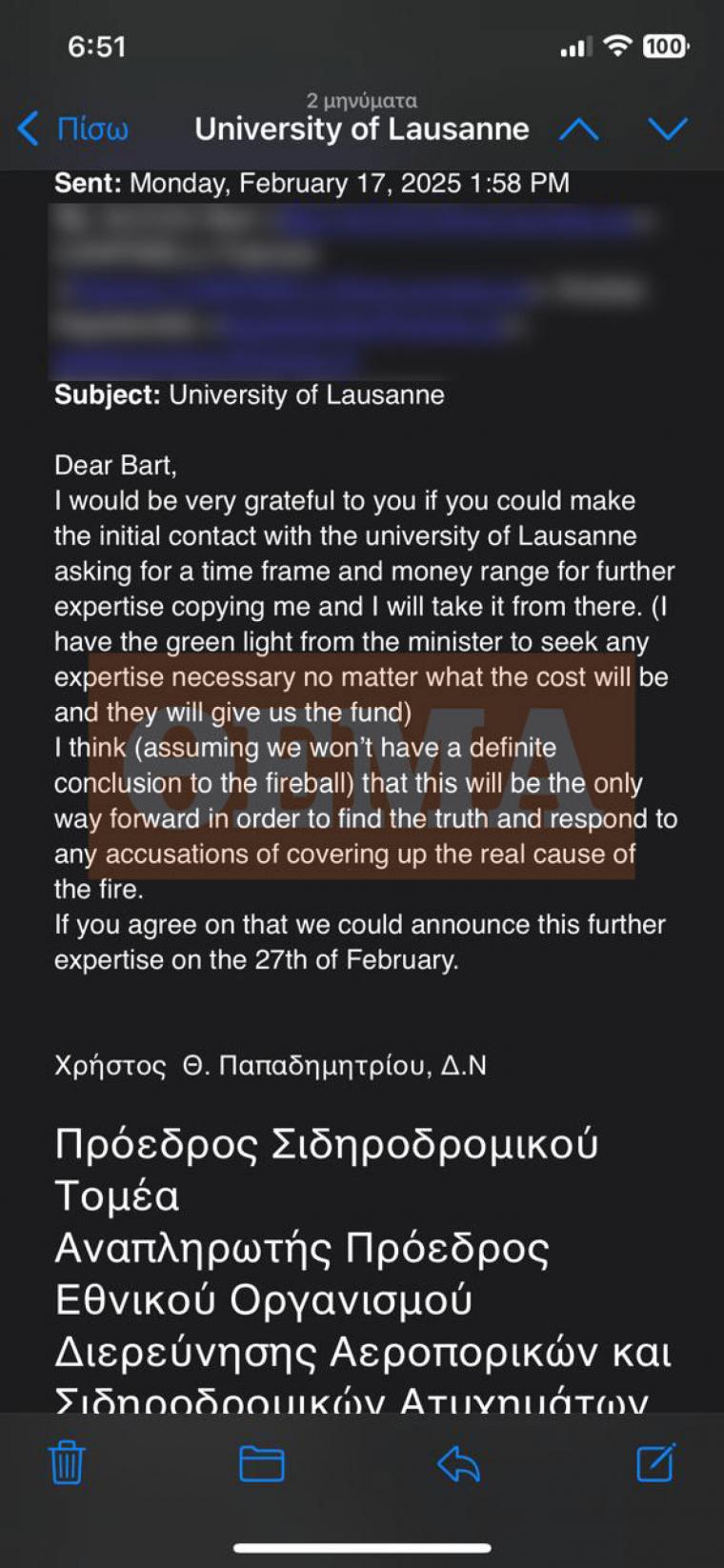Reply to the email with arrow icon

(458, 1464)
